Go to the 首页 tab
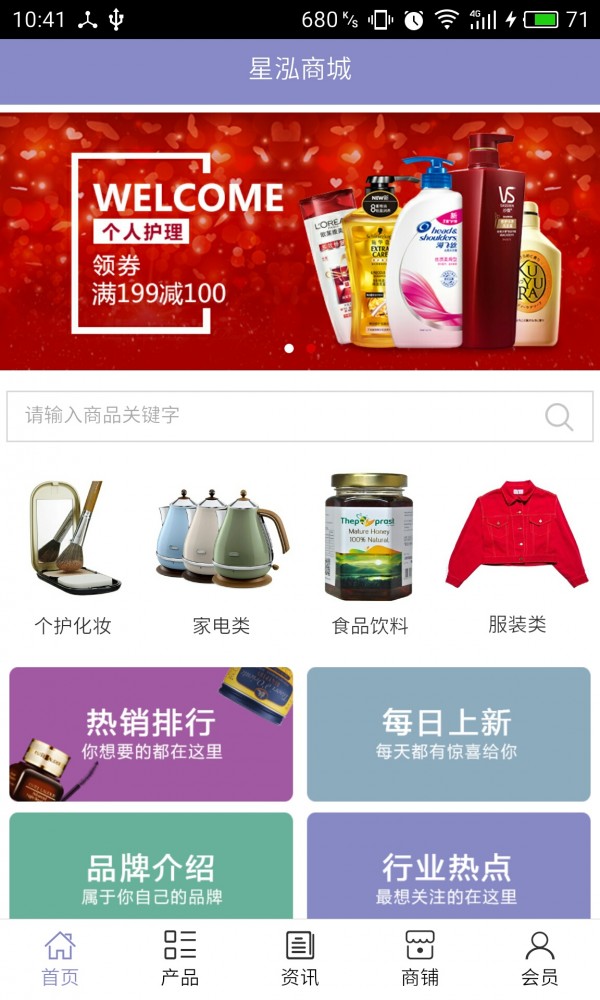The image size is (600, 1000). (x=60, y=959)
